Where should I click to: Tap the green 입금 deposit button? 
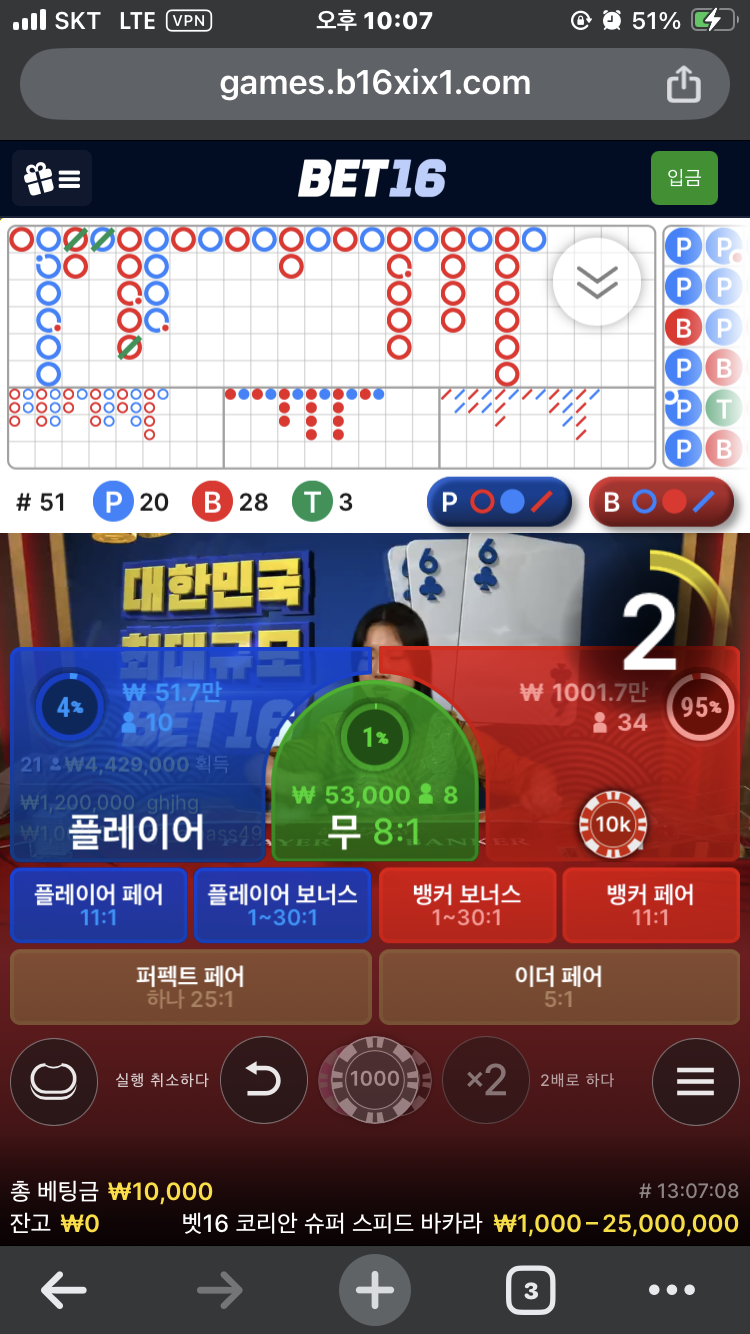pyautogui.click(x=684, y=178)
